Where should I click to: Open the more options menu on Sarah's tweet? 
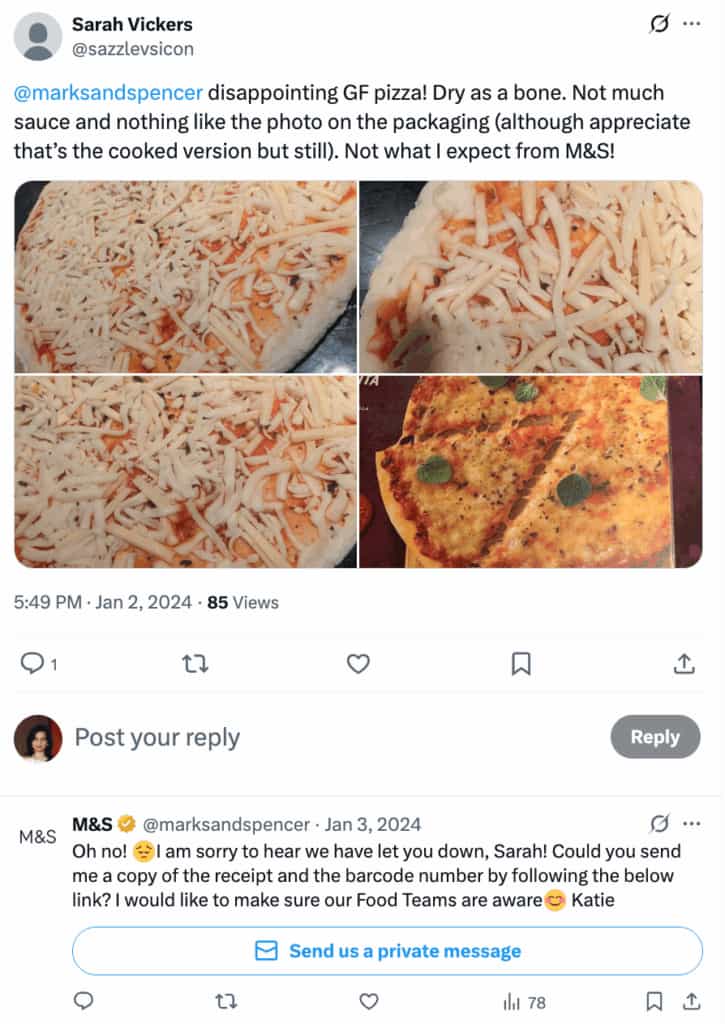pos(689,24)
